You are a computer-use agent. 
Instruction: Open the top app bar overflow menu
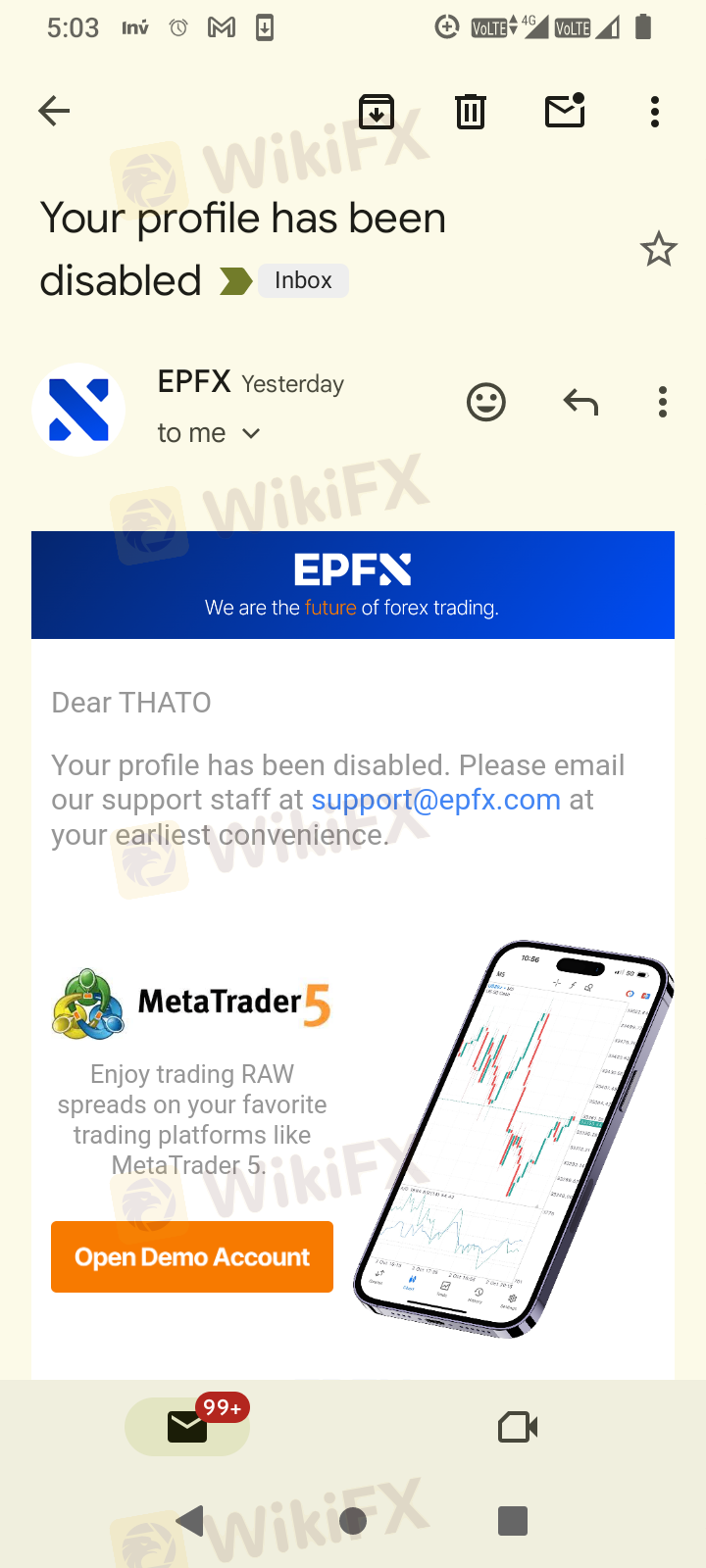655,112
